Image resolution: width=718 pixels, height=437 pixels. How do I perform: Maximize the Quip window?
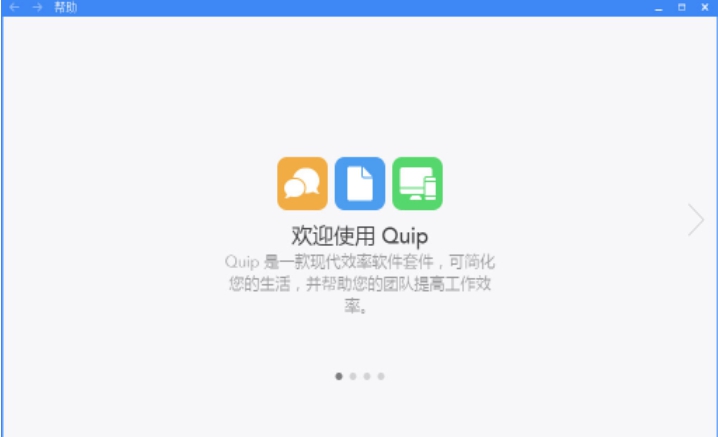pyautogui.click(x=681, y=7)
